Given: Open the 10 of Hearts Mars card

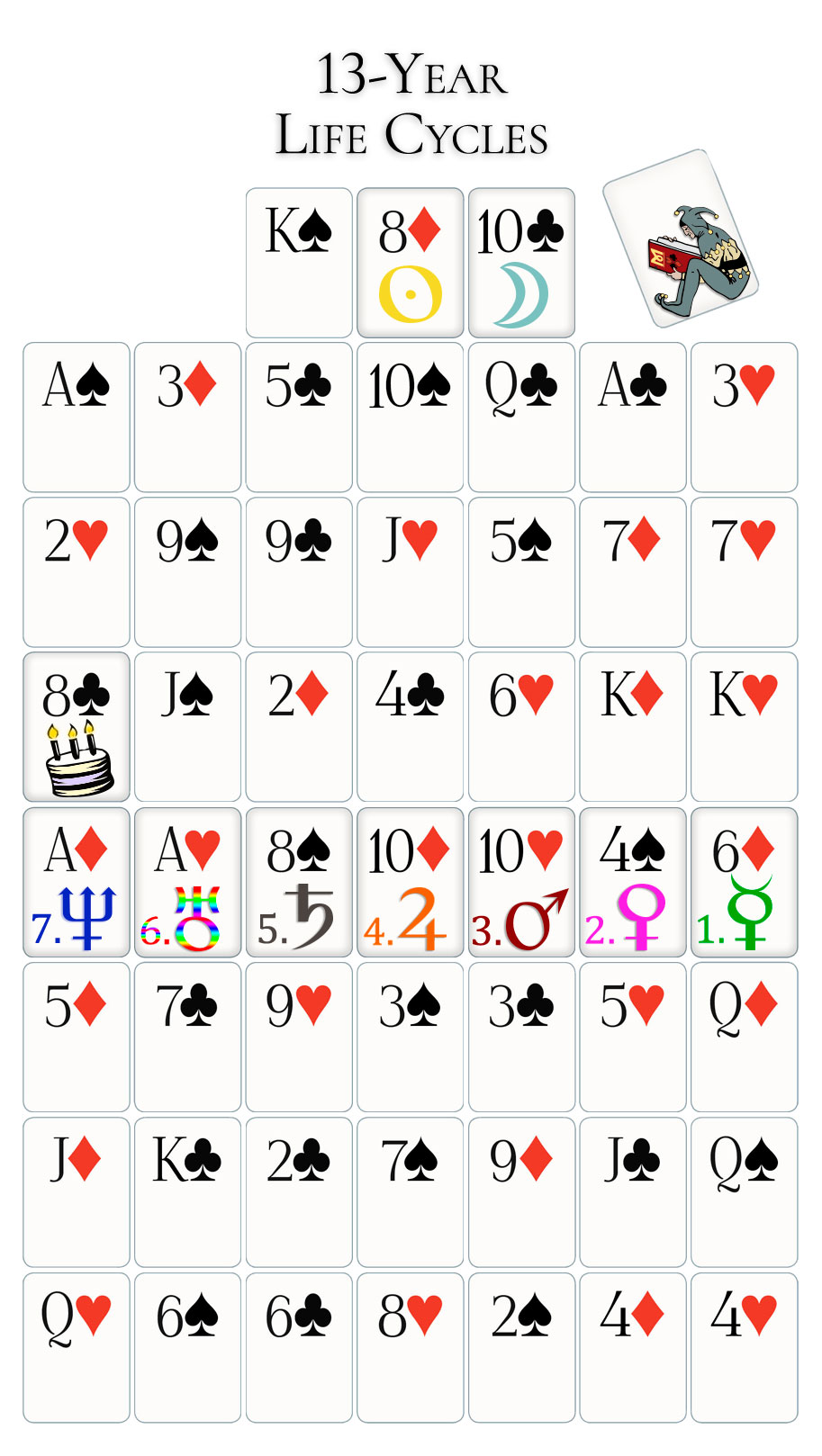Looking at the screenshot, I should pos(522,882).
